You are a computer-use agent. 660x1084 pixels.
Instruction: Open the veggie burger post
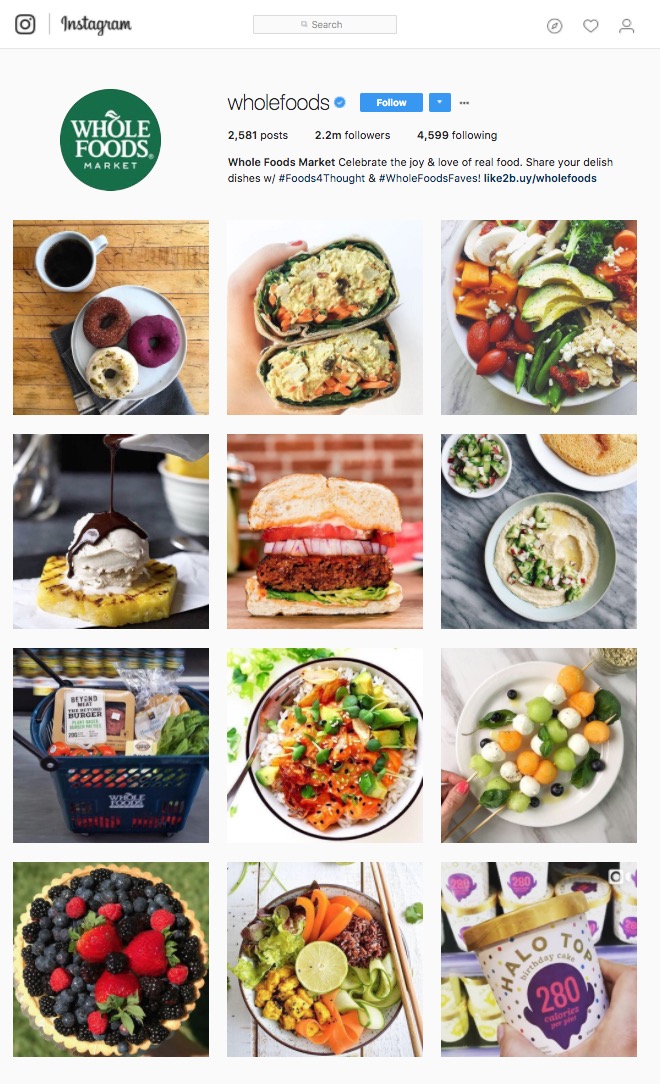325,531
